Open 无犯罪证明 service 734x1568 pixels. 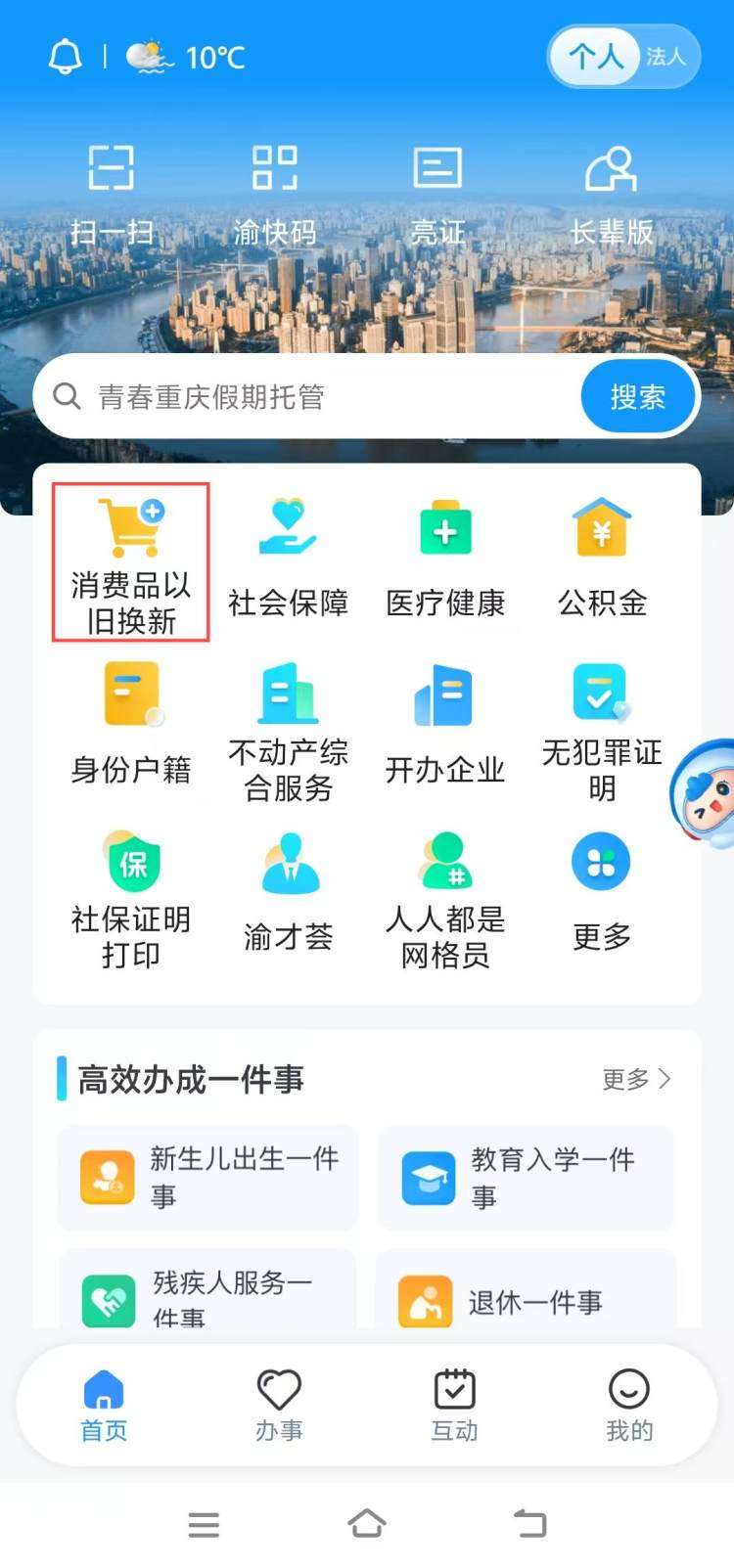(602, 731)
